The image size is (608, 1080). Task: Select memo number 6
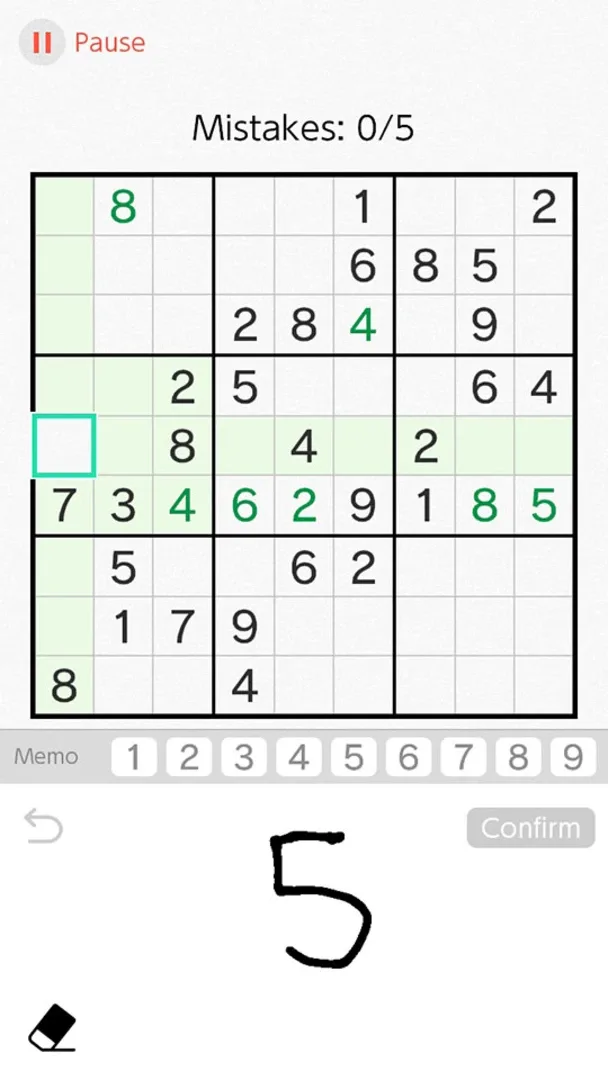(x=408, y=757)
